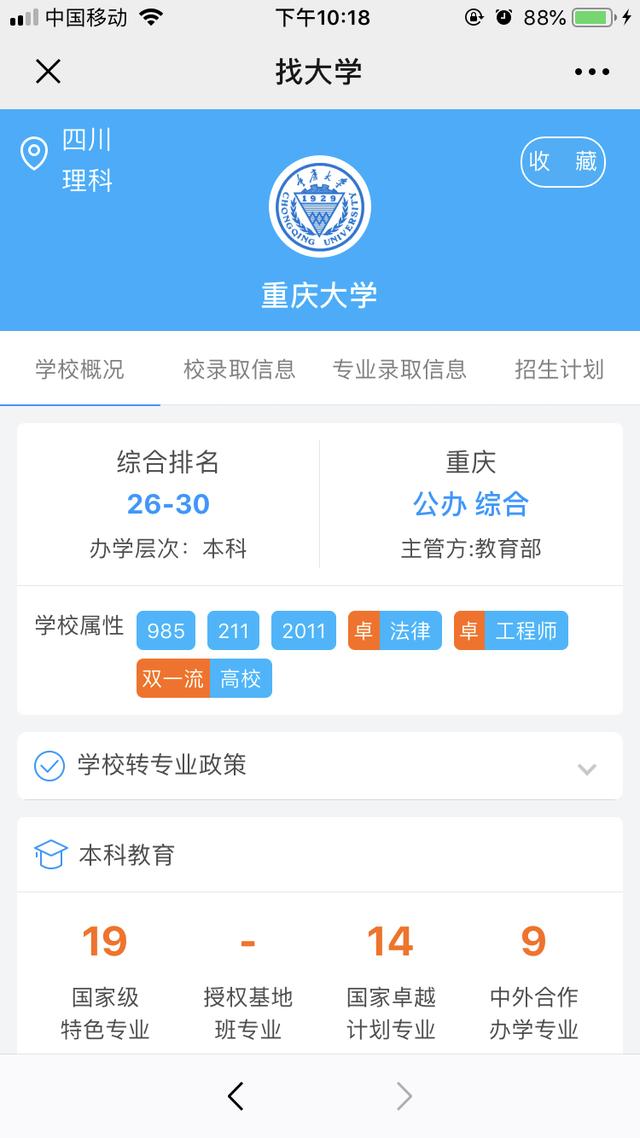640x1138 pixels.
Task: Go back using the bottom back arrow
Action: coord(236,1096)
